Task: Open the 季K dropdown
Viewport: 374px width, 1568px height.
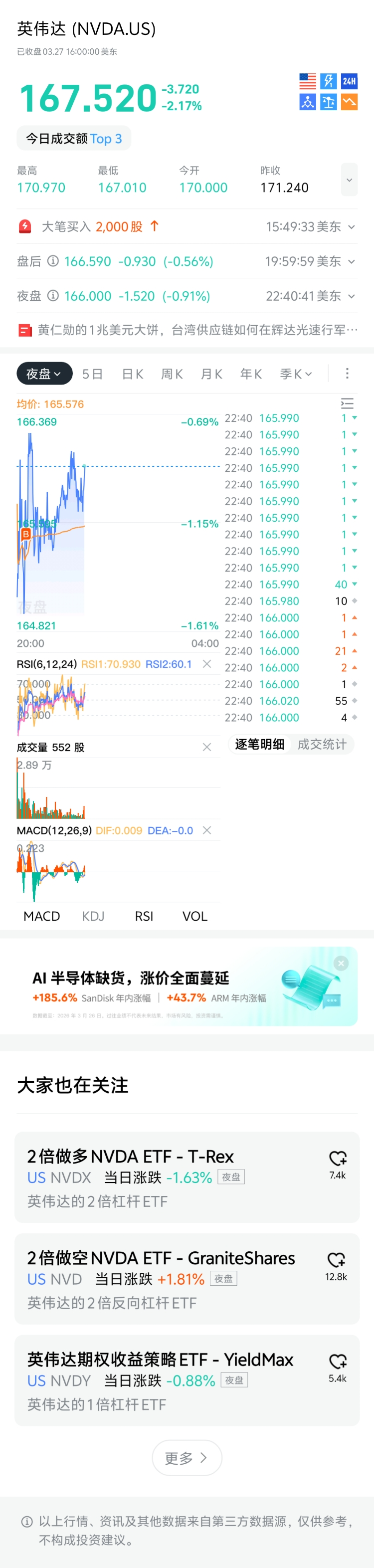Action: click(x=296, y=374)
